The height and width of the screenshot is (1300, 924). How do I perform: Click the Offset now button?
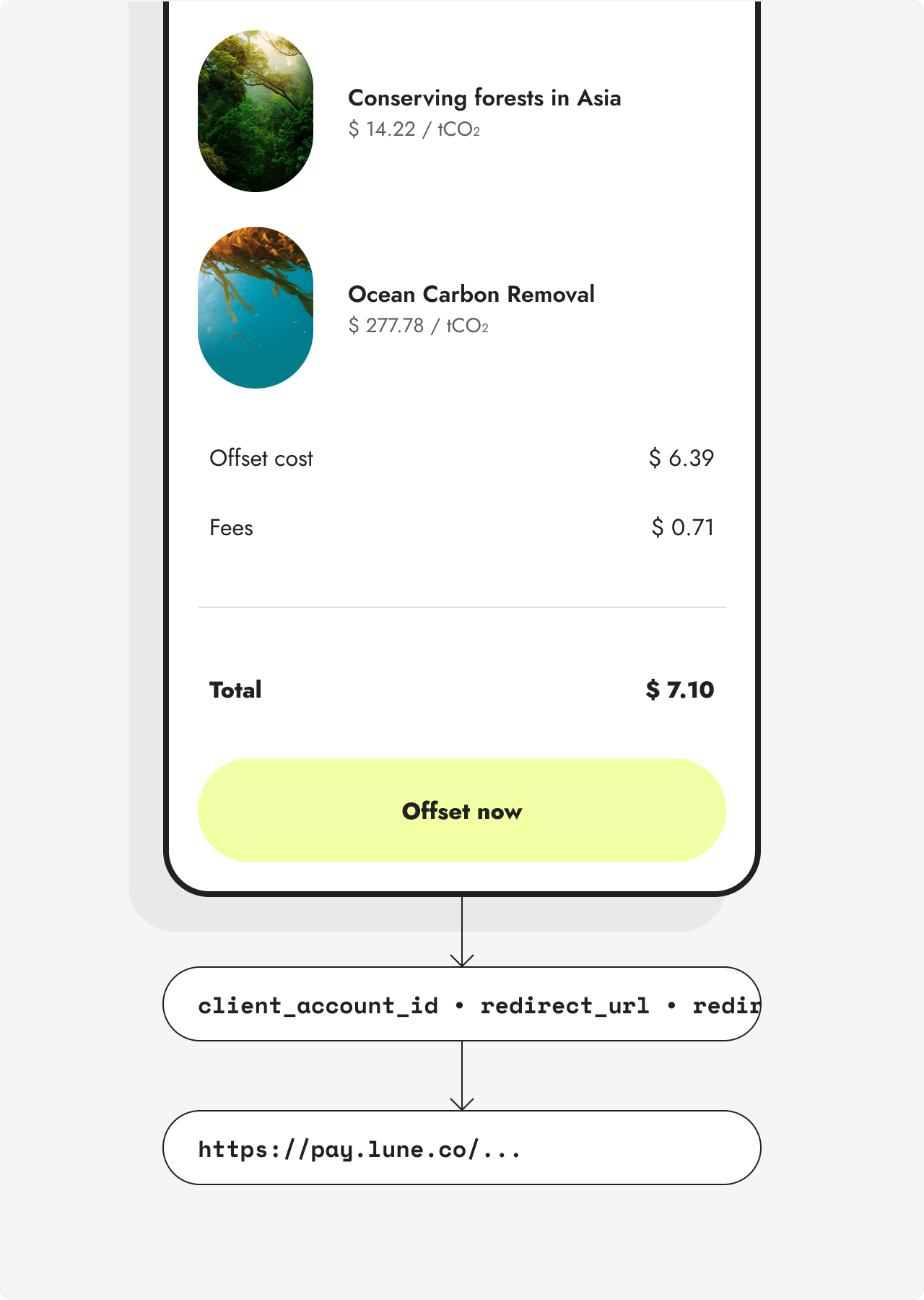click(x=461, y=811)
